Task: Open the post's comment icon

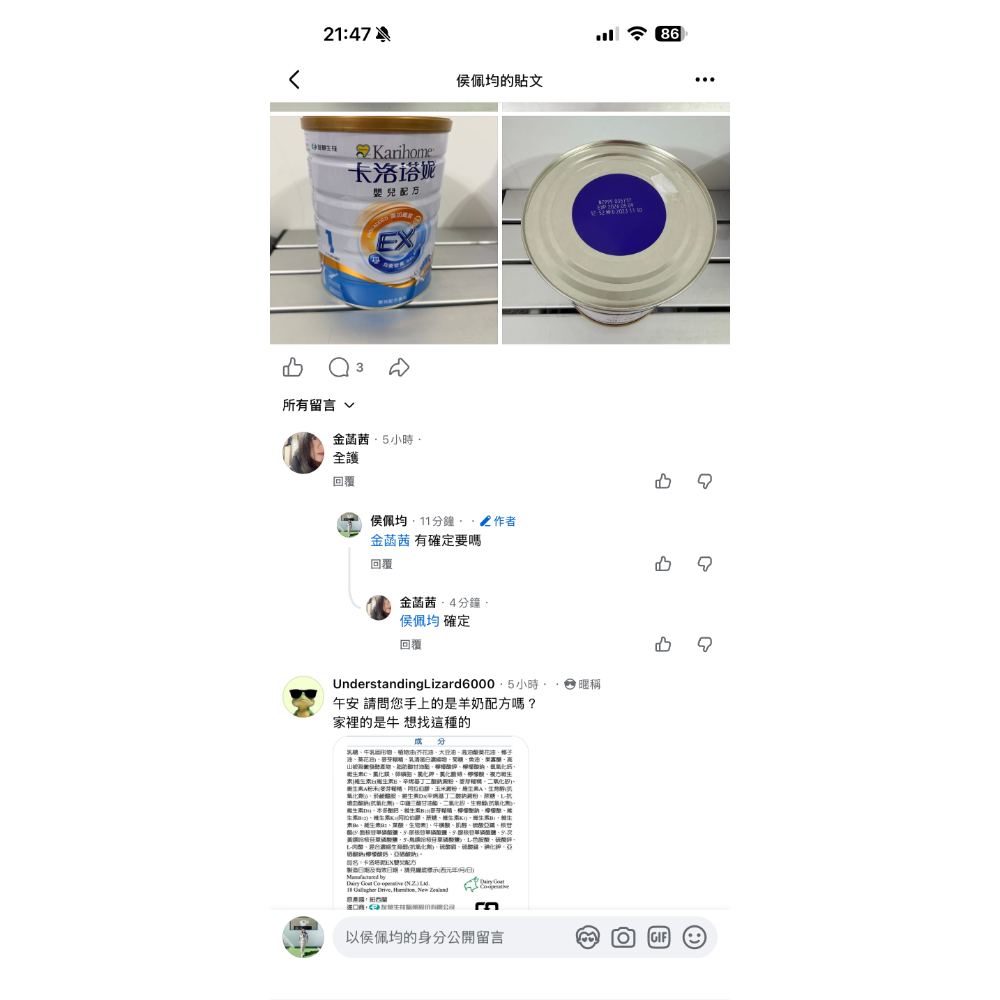Action: pyautogui.click(x=340, y=368)
